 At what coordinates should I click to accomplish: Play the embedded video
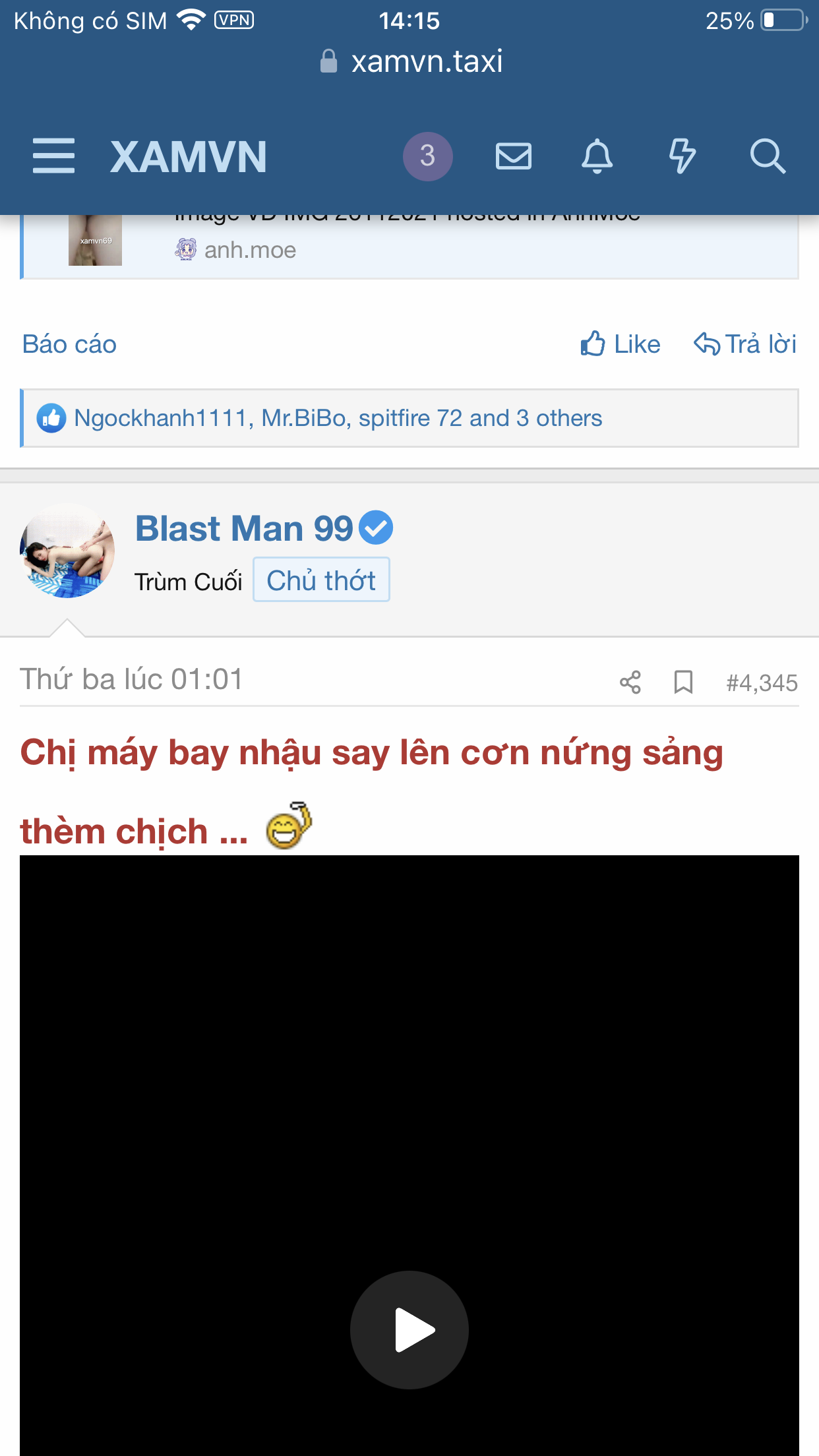click(x=409, y=1329)
